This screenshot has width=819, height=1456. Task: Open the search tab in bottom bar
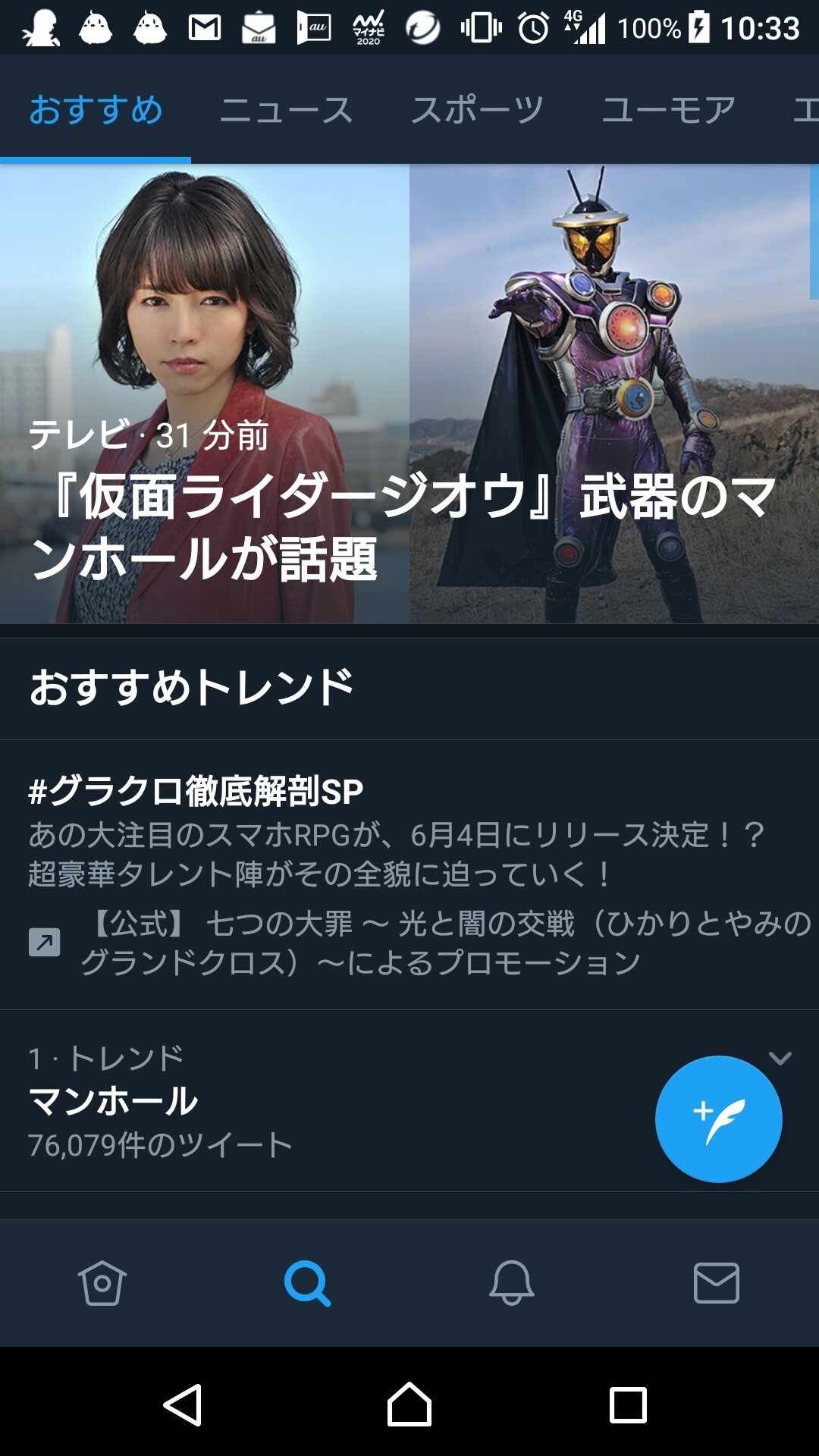pos(307,1283)
